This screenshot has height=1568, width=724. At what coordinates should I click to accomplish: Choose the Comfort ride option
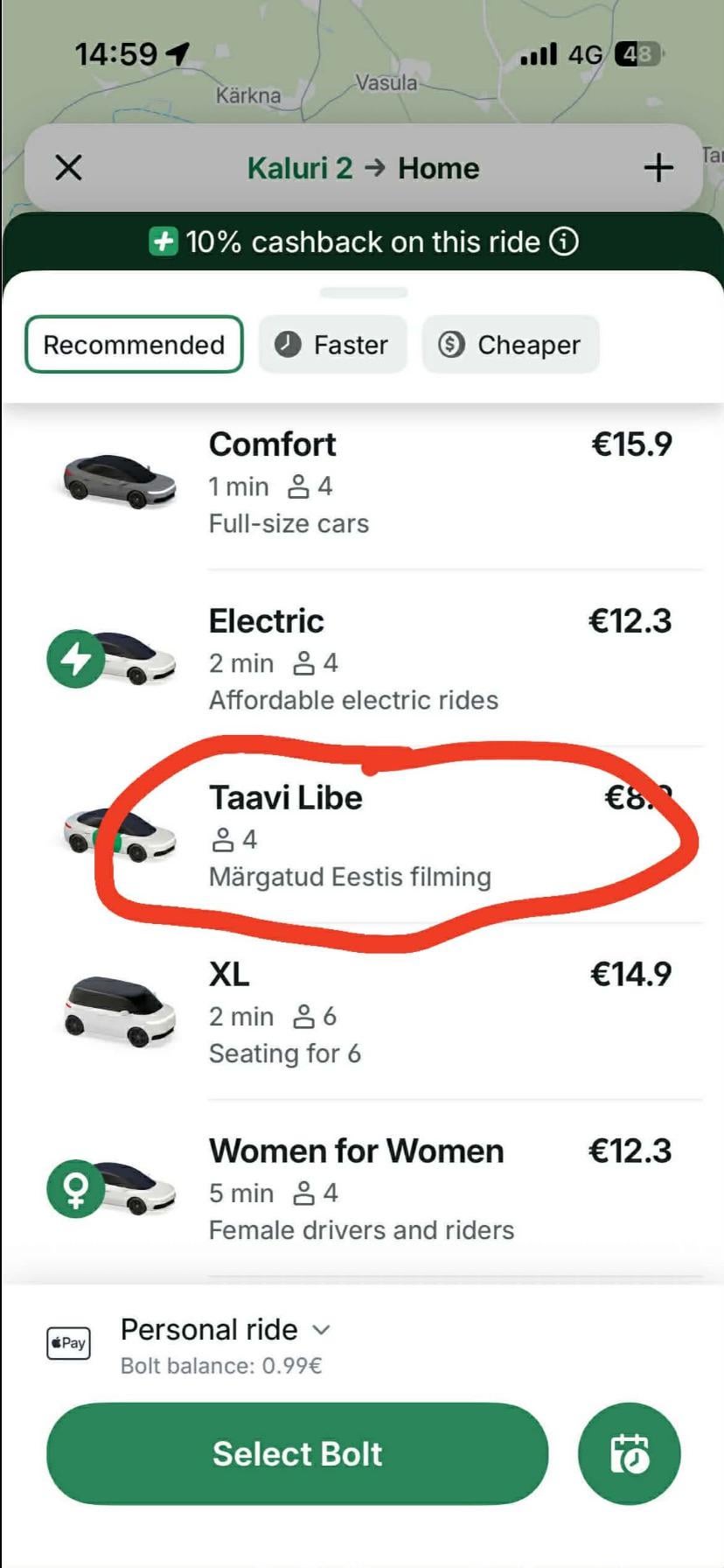click(367, 482)
